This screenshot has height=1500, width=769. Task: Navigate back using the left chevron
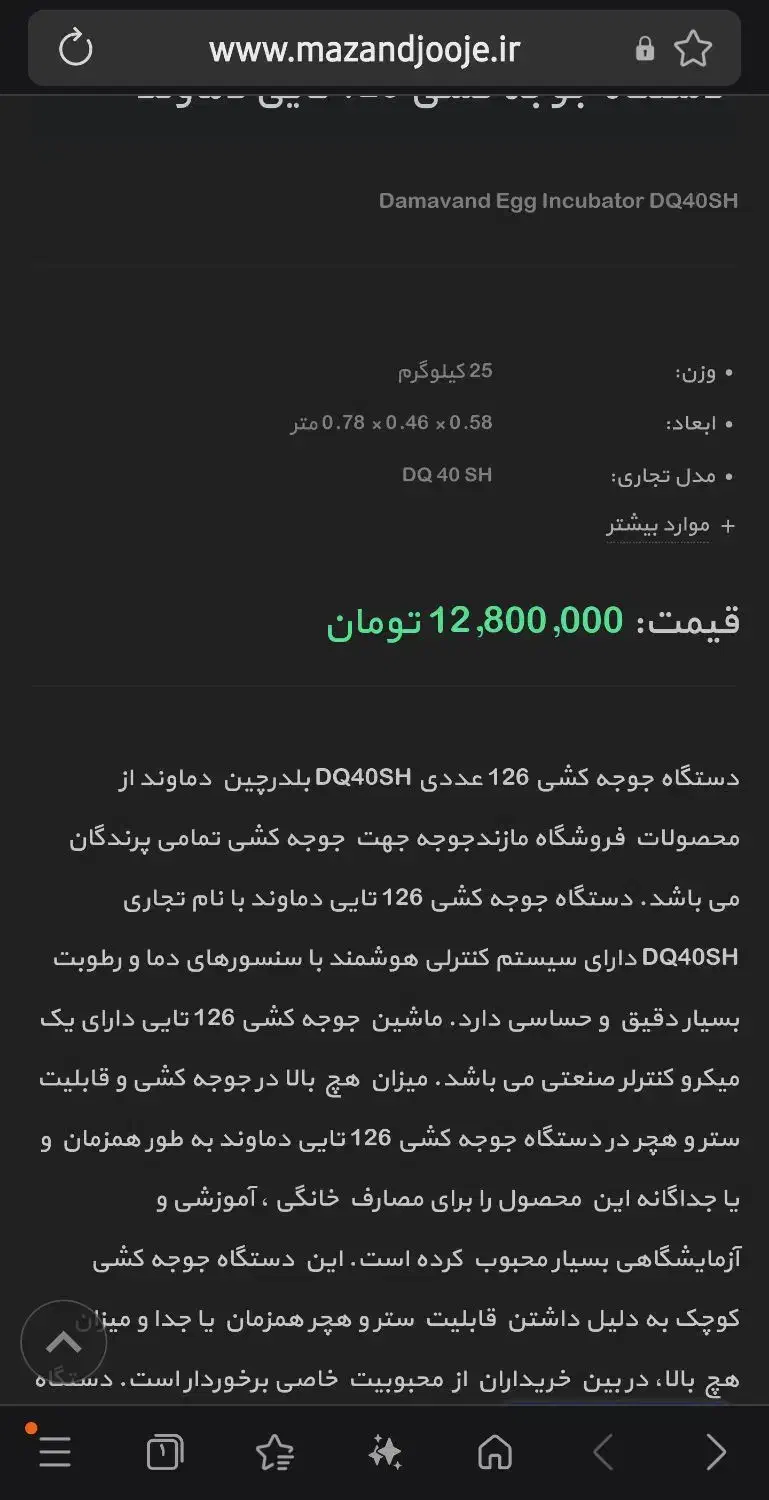pos(604,1452)
